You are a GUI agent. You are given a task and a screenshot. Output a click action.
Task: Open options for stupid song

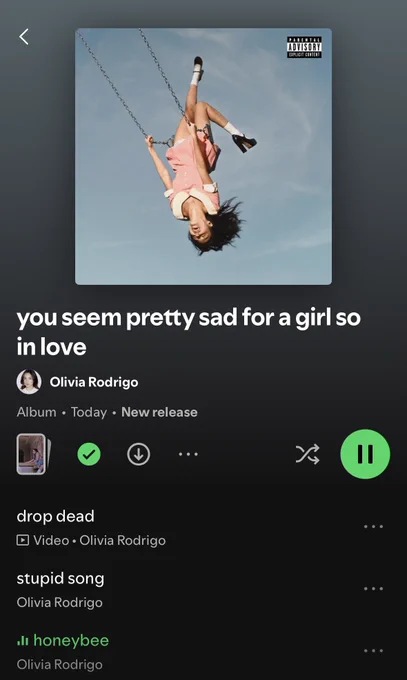pyautogui.click(x=374, y=588)
